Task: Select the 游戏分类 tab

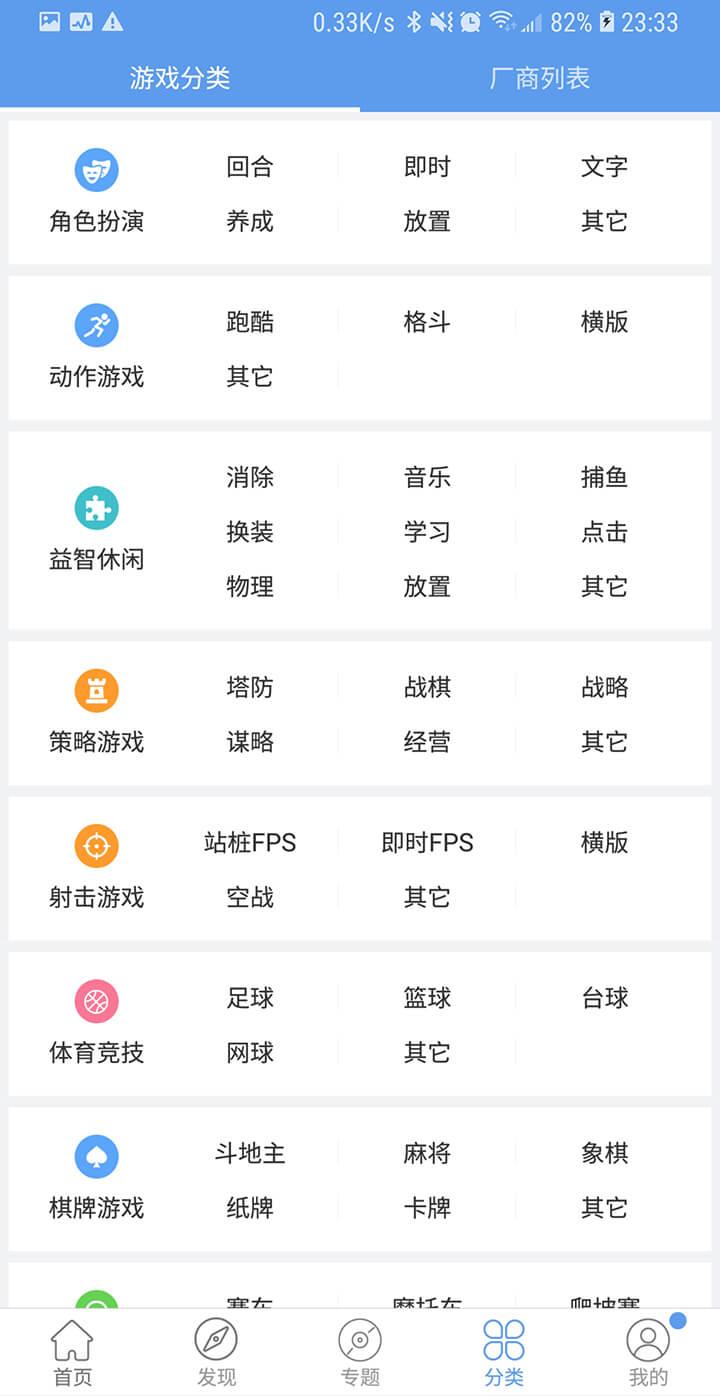Action: (180, 79)
